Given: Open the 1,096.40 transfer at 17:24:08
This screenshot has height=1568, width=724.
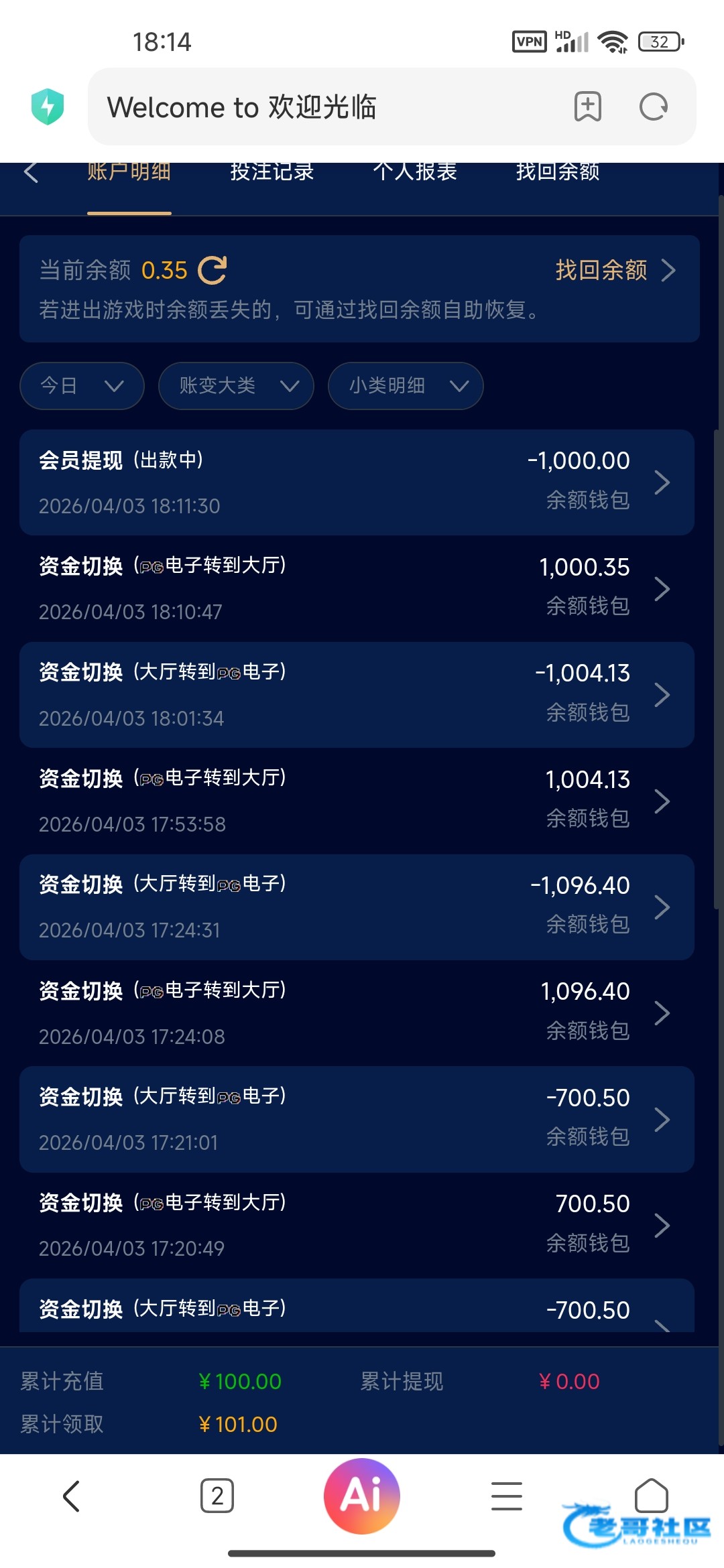Looking at the screenshot, I should coord(357,1013).
